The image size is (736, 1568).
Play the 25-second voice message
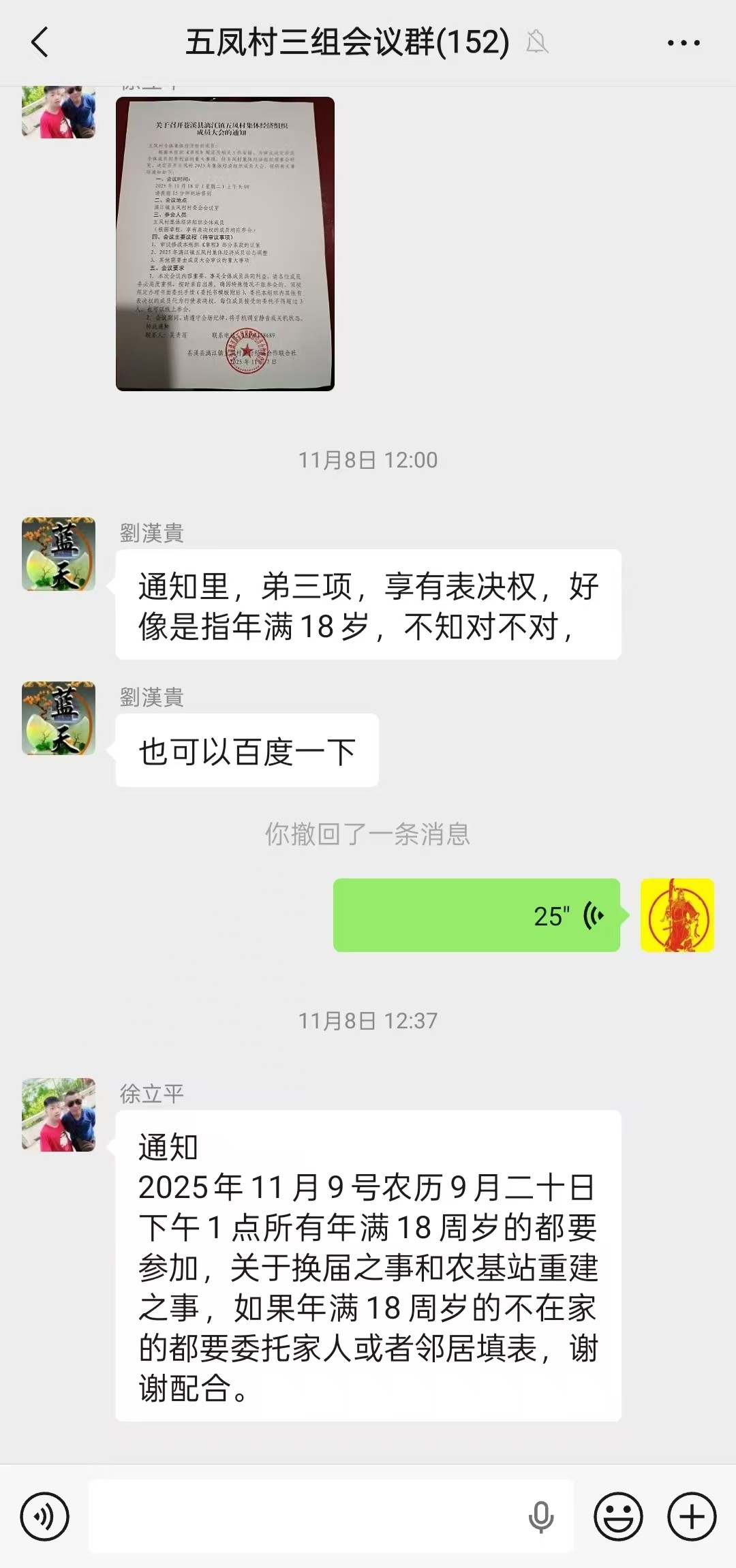(476, 915)
